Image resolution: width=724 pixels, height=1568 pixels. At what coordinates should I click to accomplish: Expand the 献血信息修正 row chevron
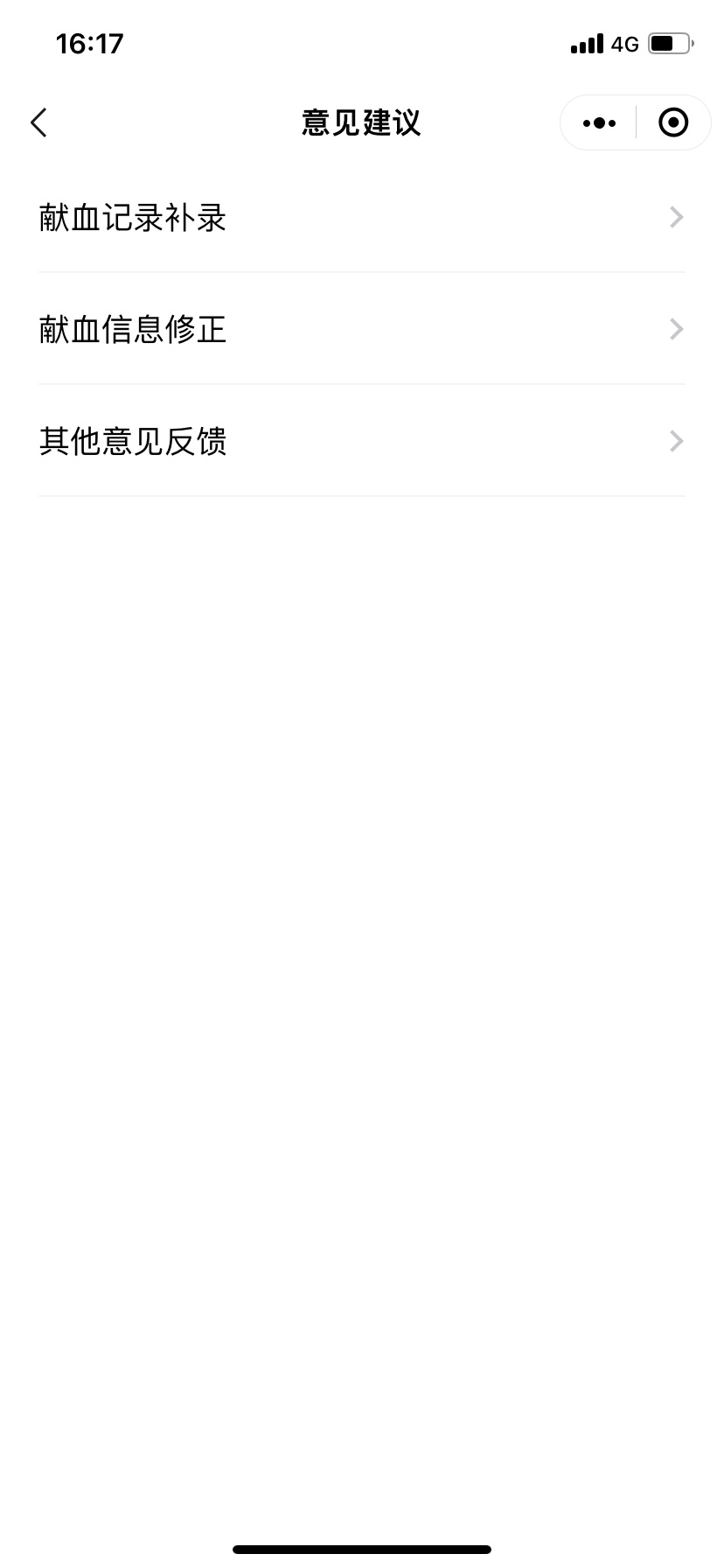pos(674,329)
